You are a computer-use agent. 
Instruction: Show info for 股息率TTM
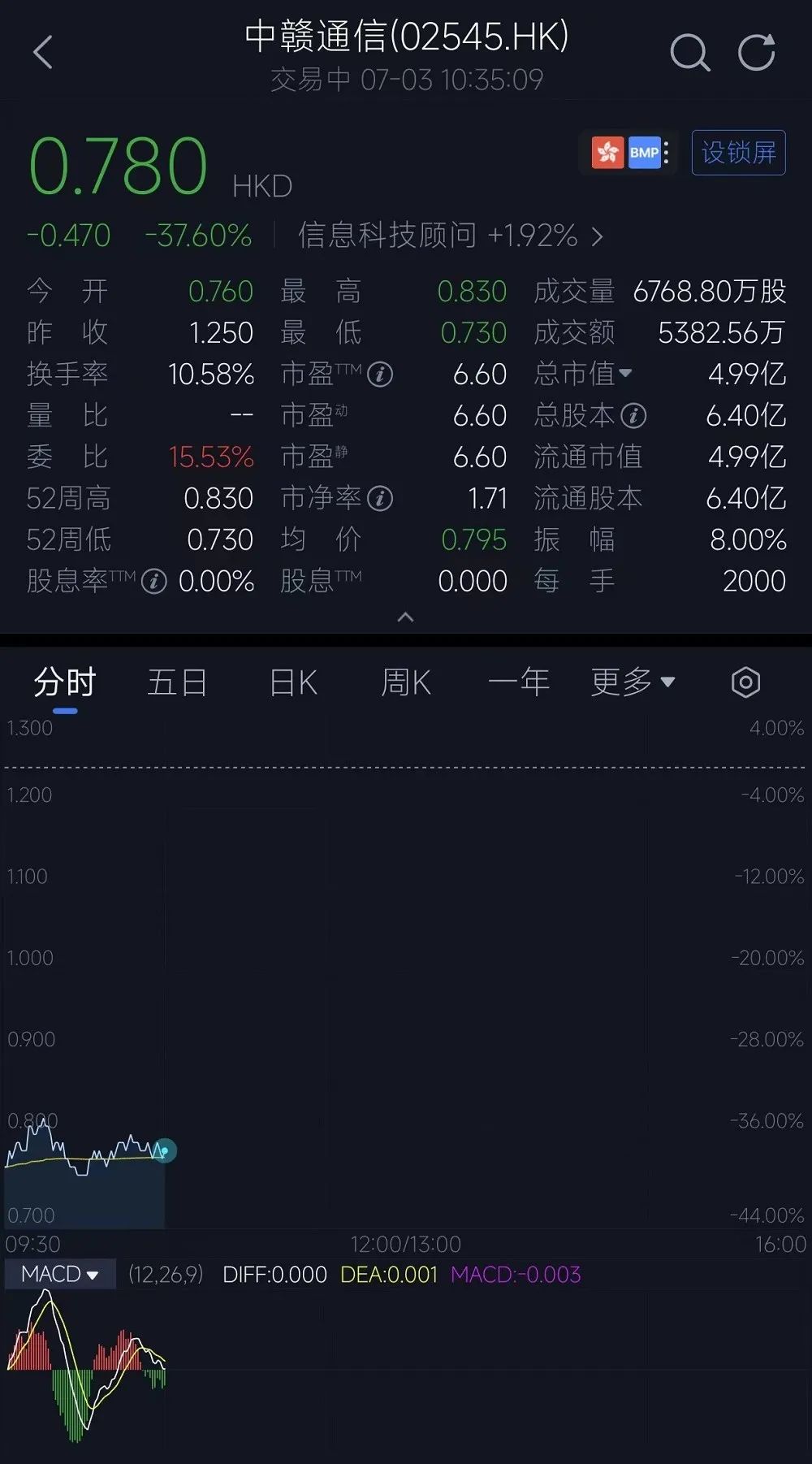[153, 582]
